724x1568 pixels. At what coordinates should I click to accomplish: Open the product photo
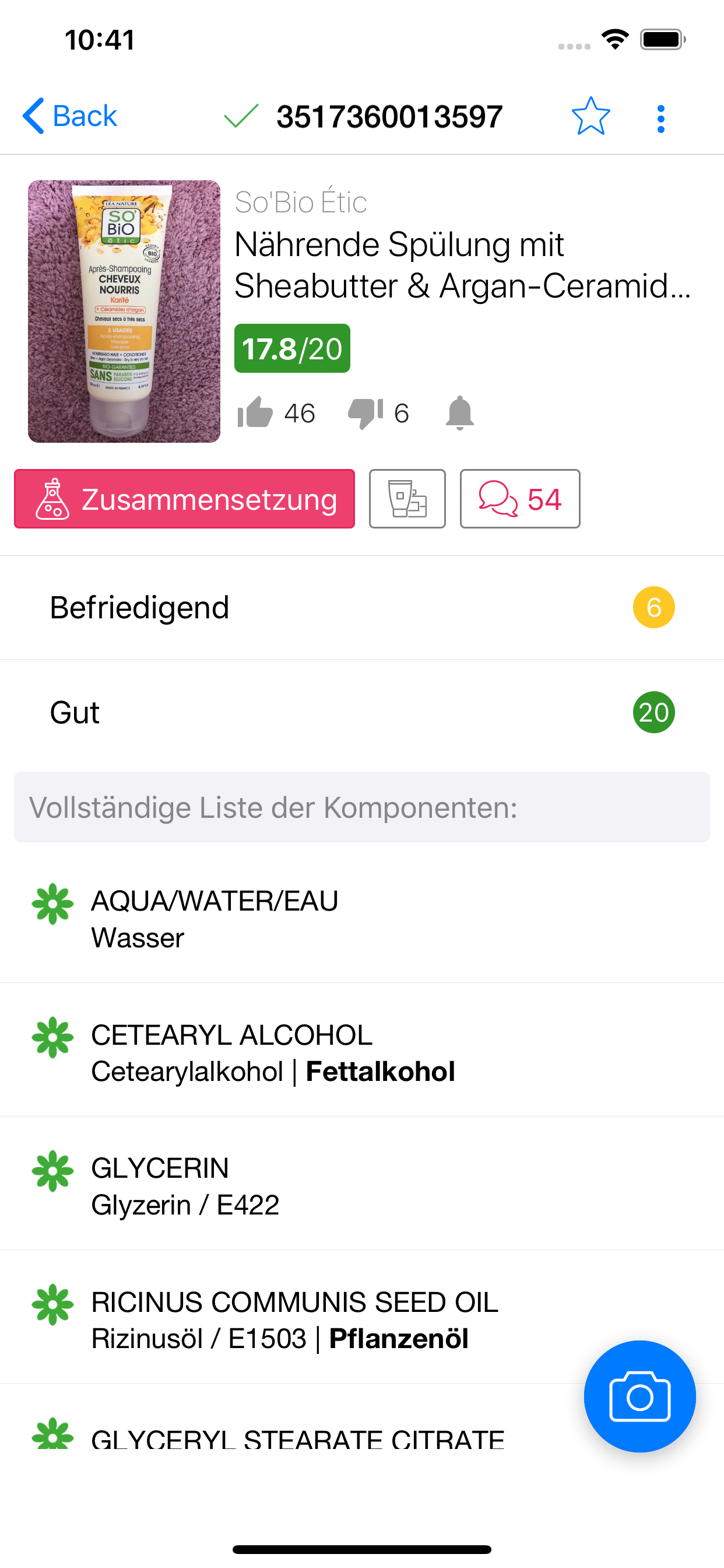[x=124, y=311]
